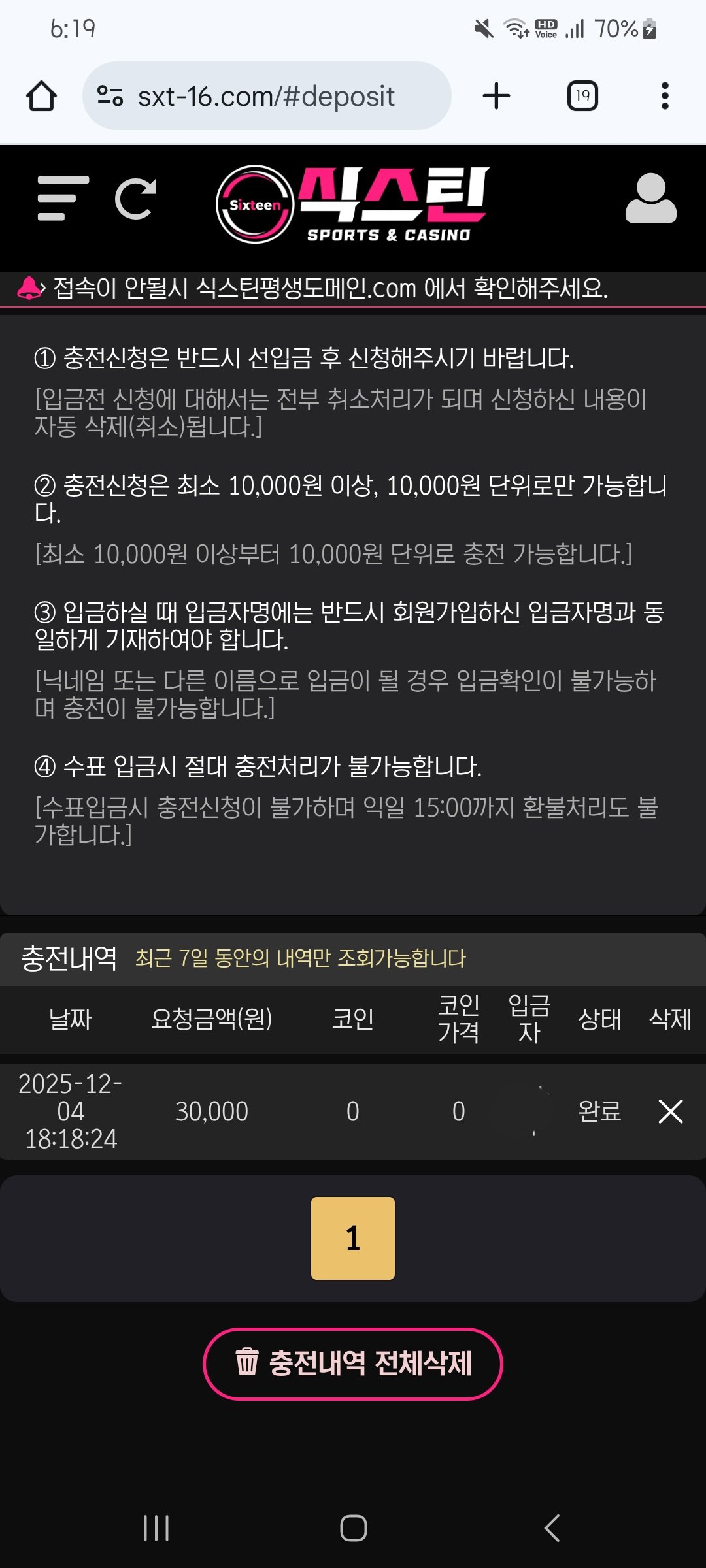Show recent apps from navigation bar
The width and height of the screenshot is (706, 1568).
[156, 1528]
